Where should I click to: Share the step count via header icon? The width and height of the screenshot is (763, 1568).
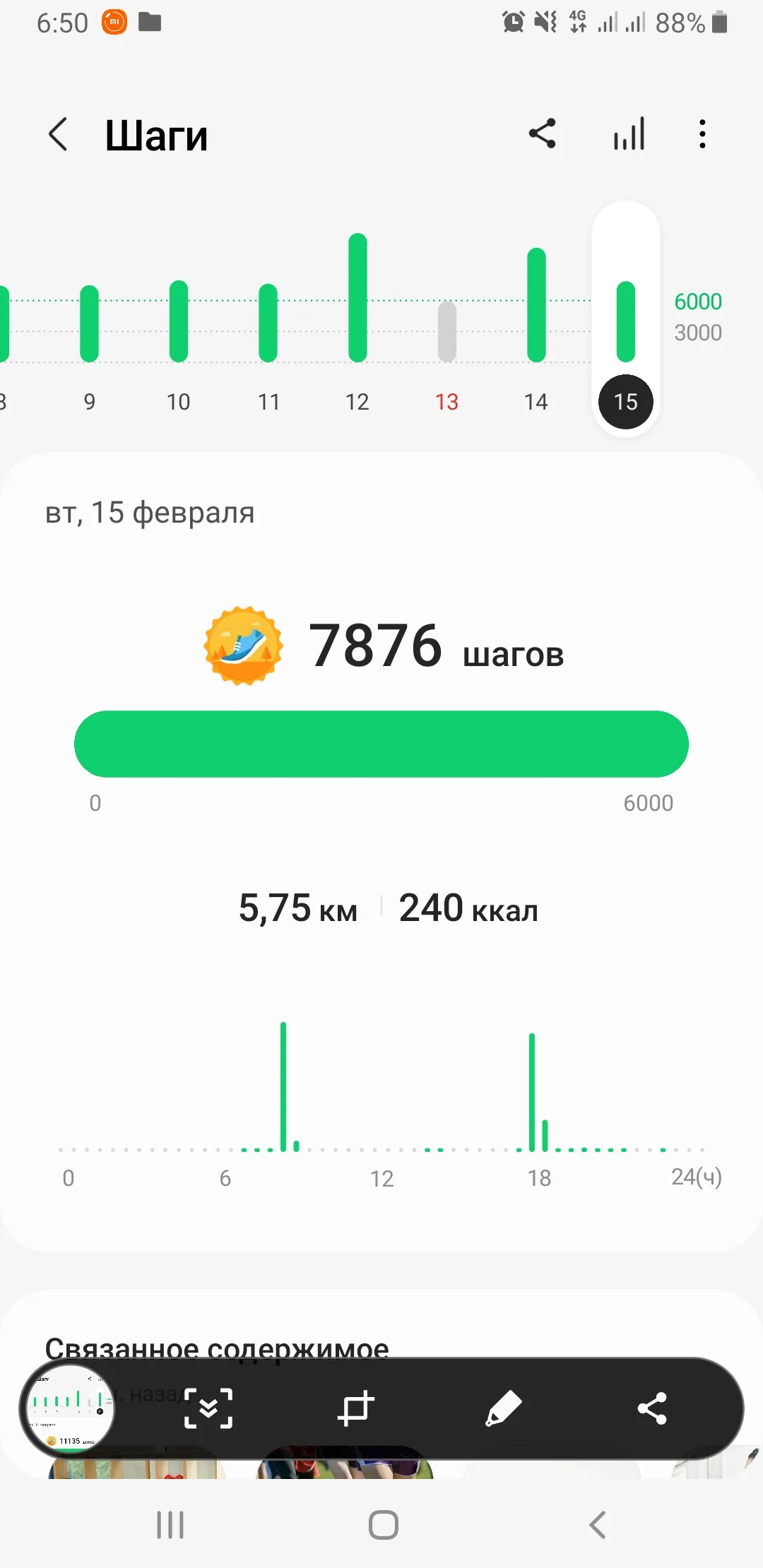543,133
